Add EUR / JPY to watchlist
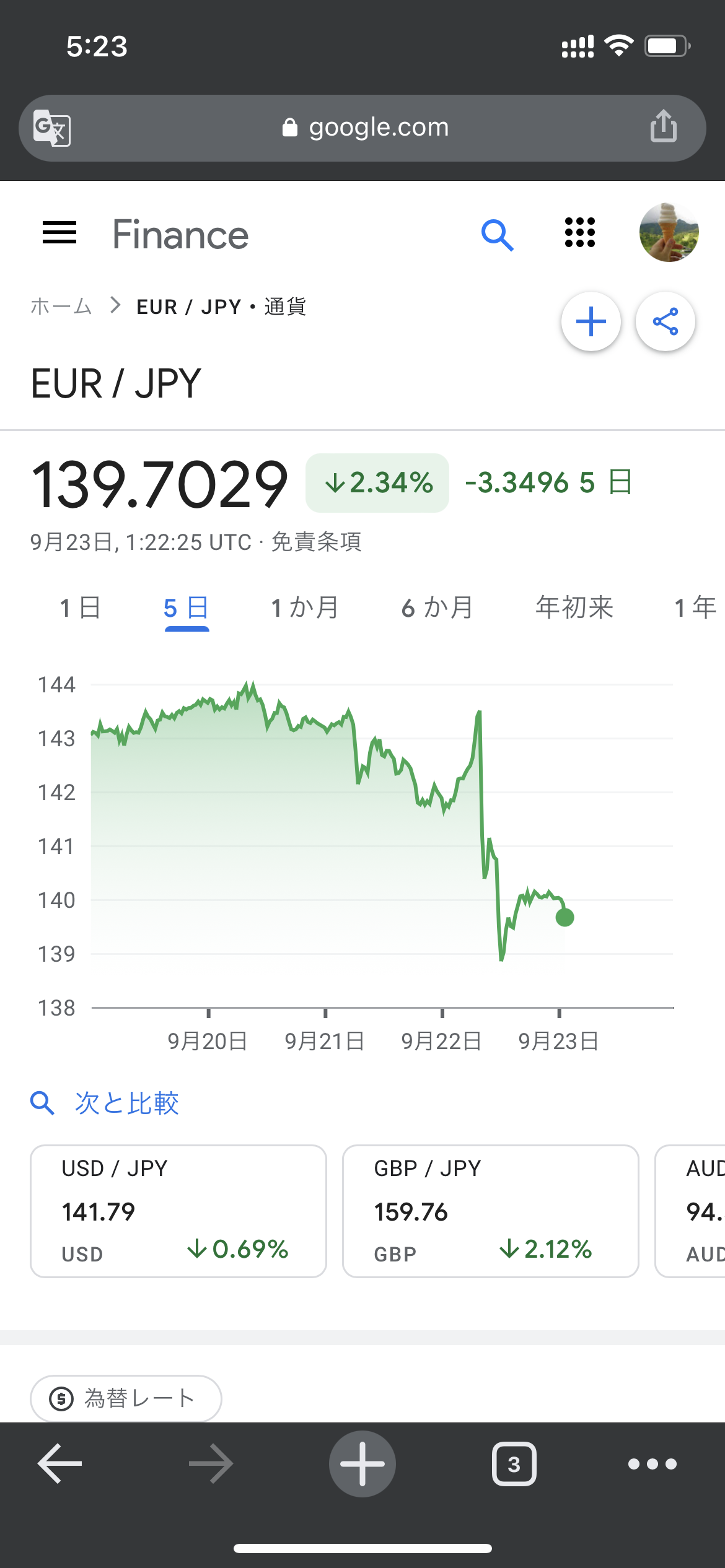 pos(591,321)
